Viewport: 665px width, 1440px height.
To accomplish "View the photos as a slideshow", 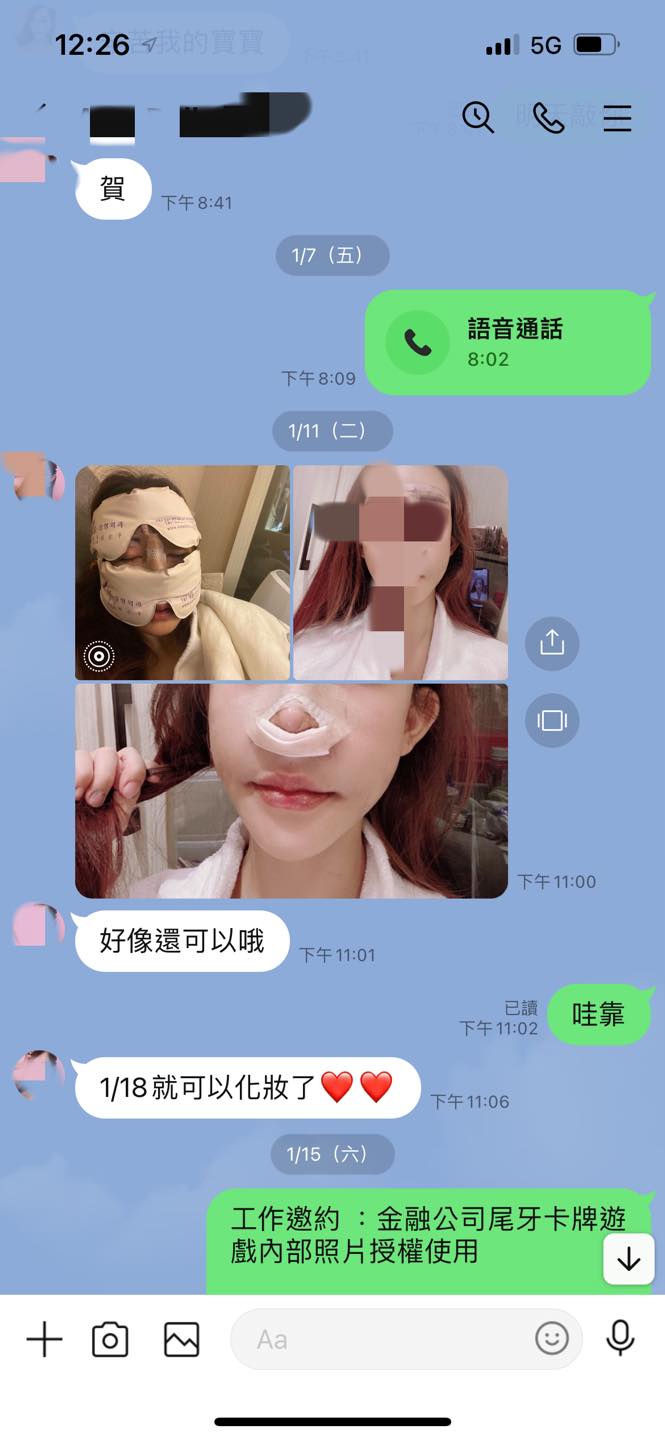I will click(552, 720).
